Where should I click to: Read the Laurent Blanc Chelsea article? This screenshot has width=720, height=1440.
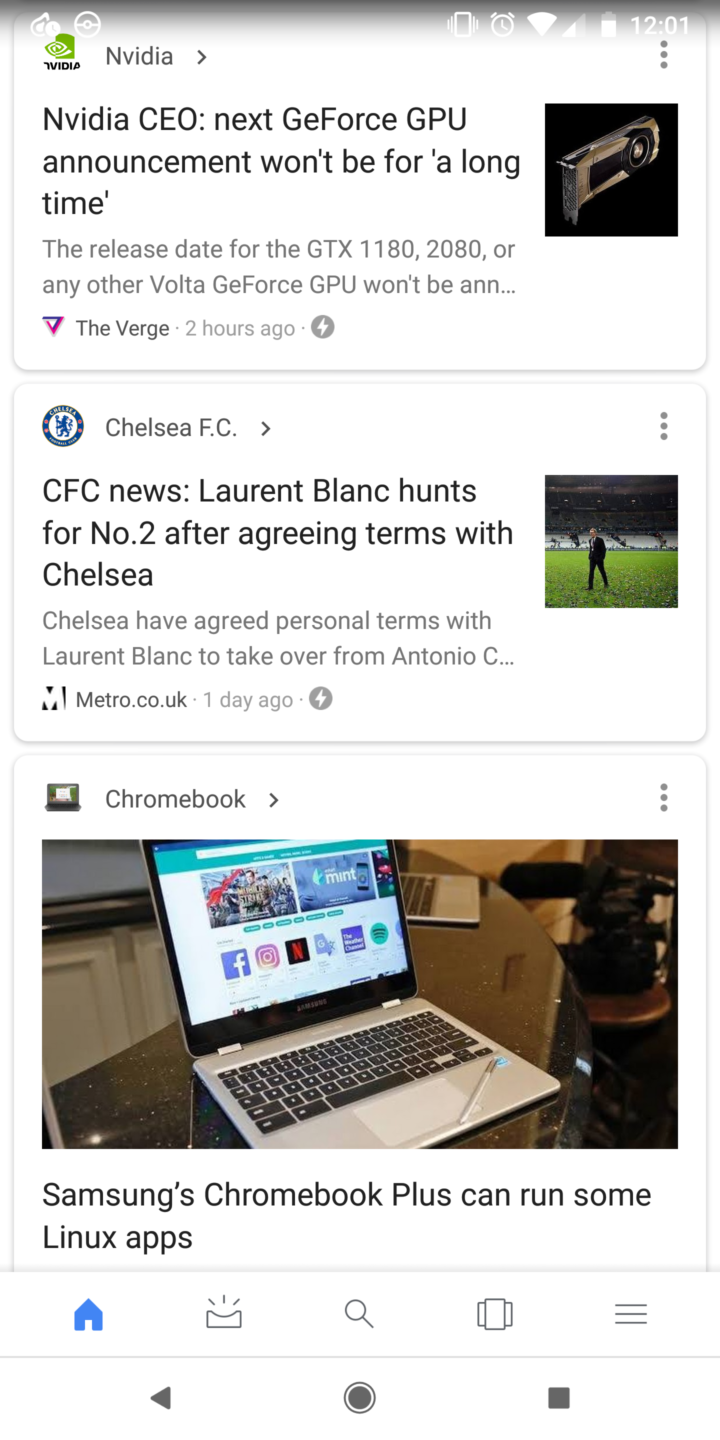[278, 532]
